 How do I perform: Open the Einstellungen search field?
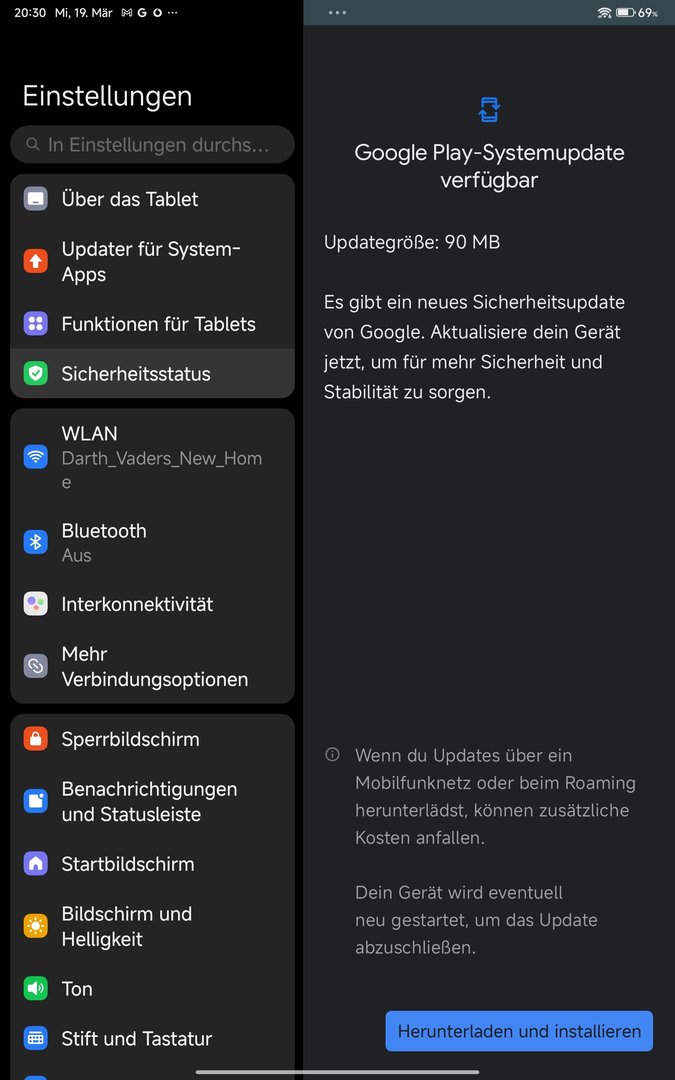(152, 145)
